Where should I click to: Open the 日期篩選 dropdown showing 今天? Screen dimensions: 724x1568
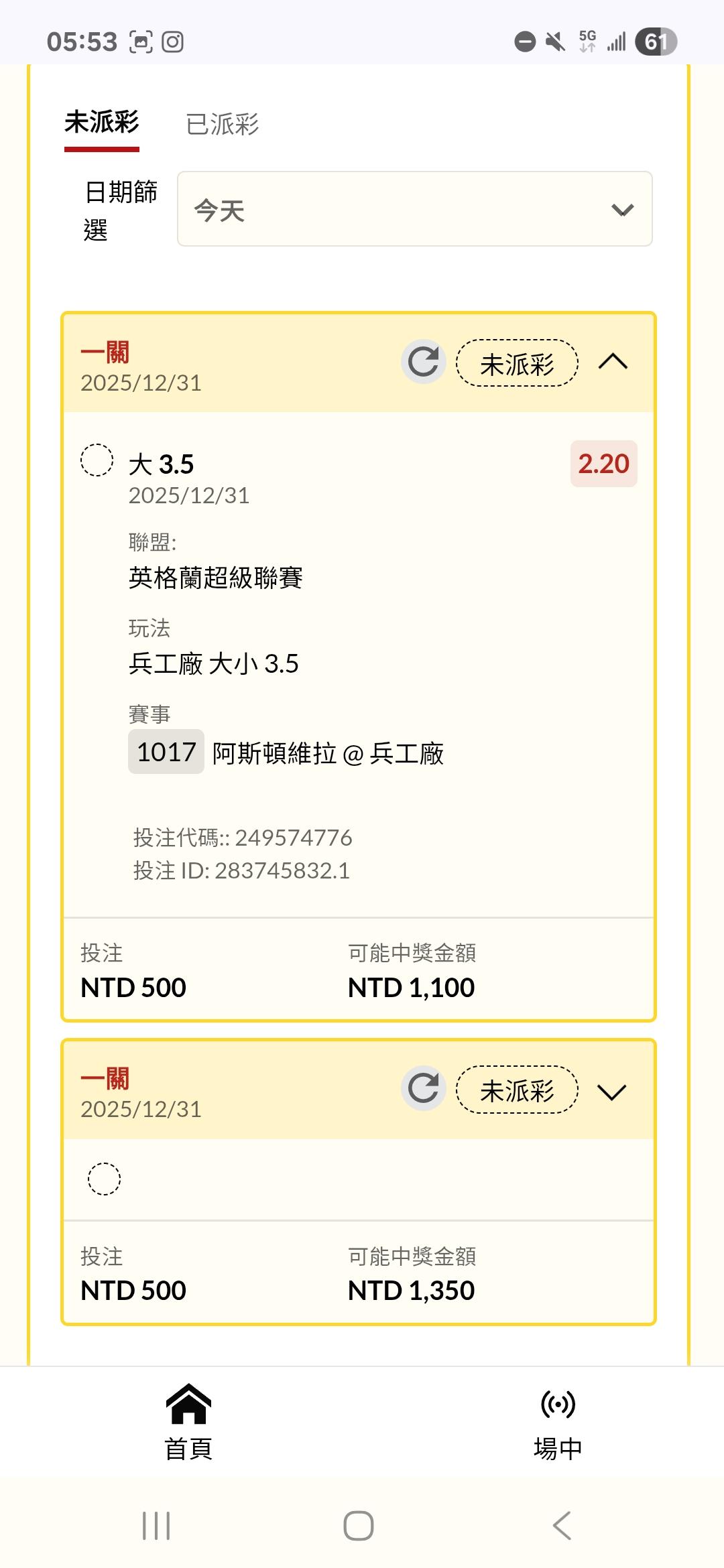(x=414, y=209)
